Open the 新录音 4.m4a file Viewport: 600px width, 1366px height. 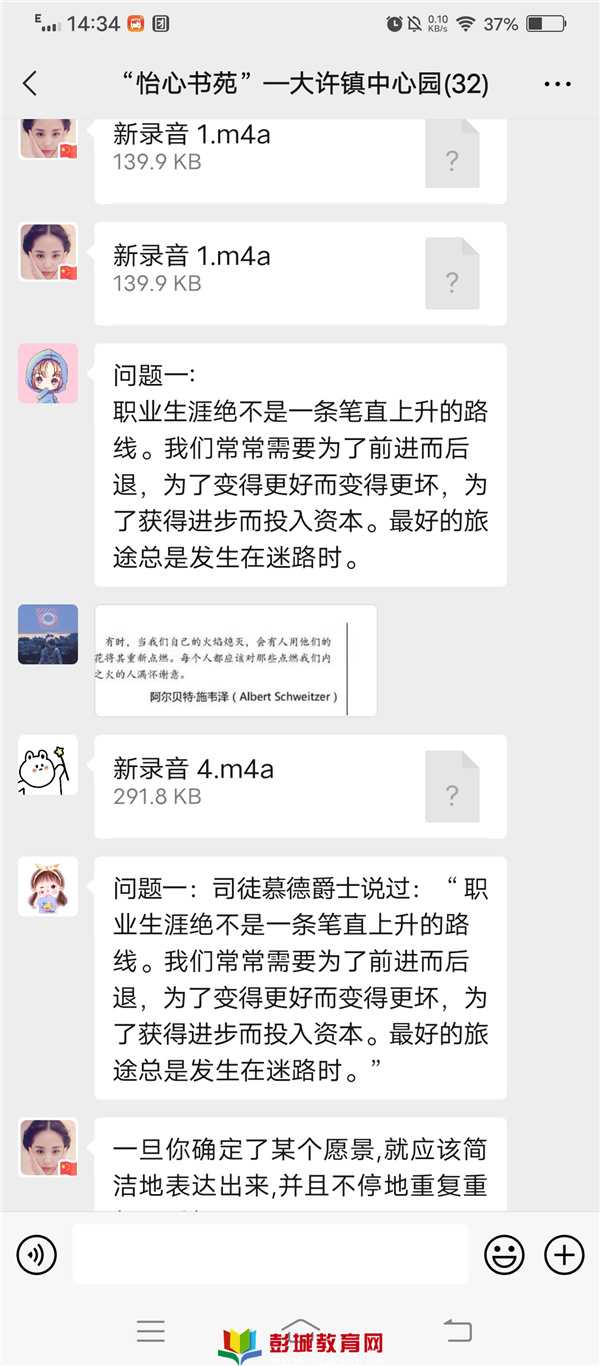coord(300,786)
